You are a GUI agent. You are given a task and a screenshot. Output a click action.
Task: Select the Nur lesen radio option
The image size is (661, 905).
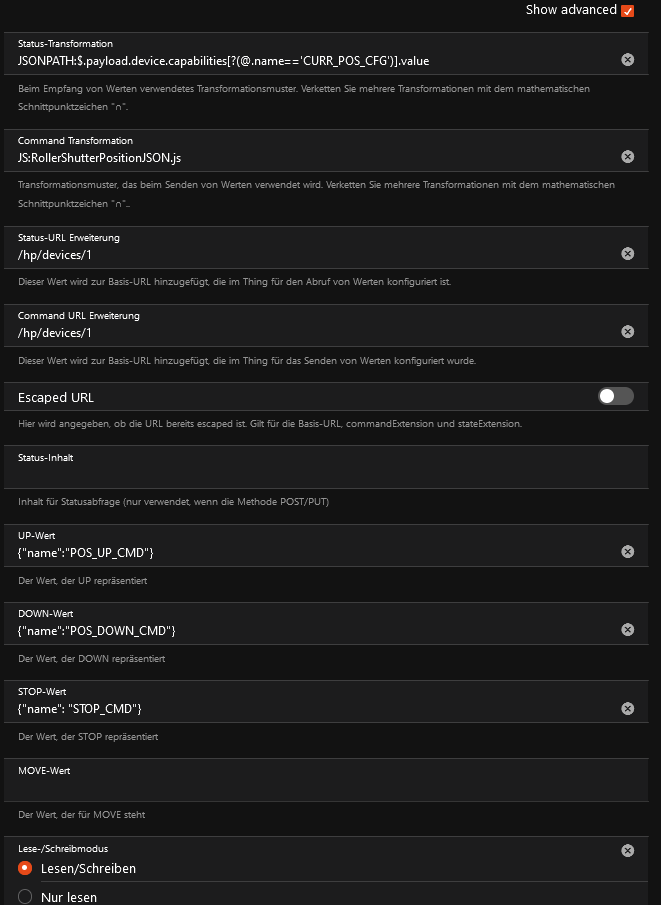pos(26,897)
